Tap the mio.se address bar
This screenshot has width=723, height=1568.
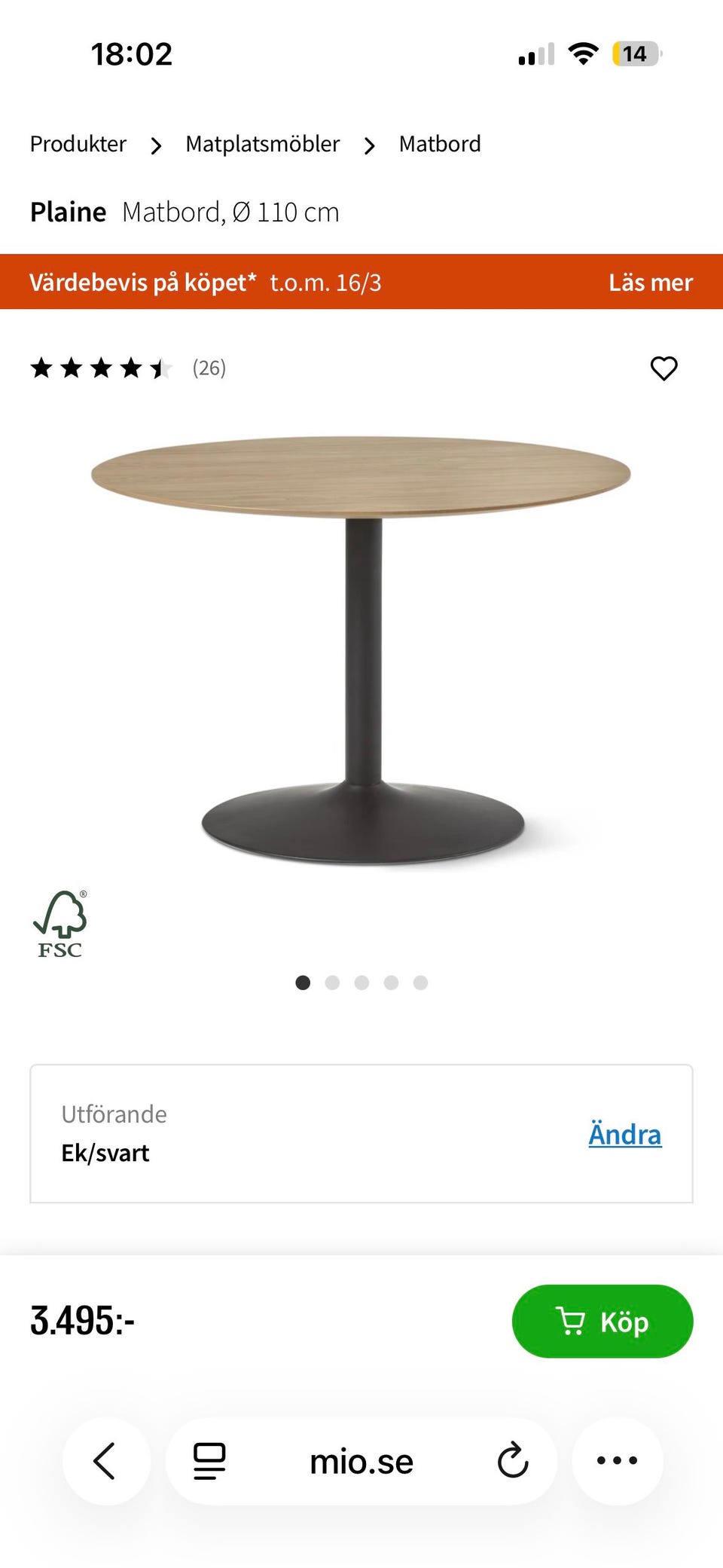(x=361, y=1460)
